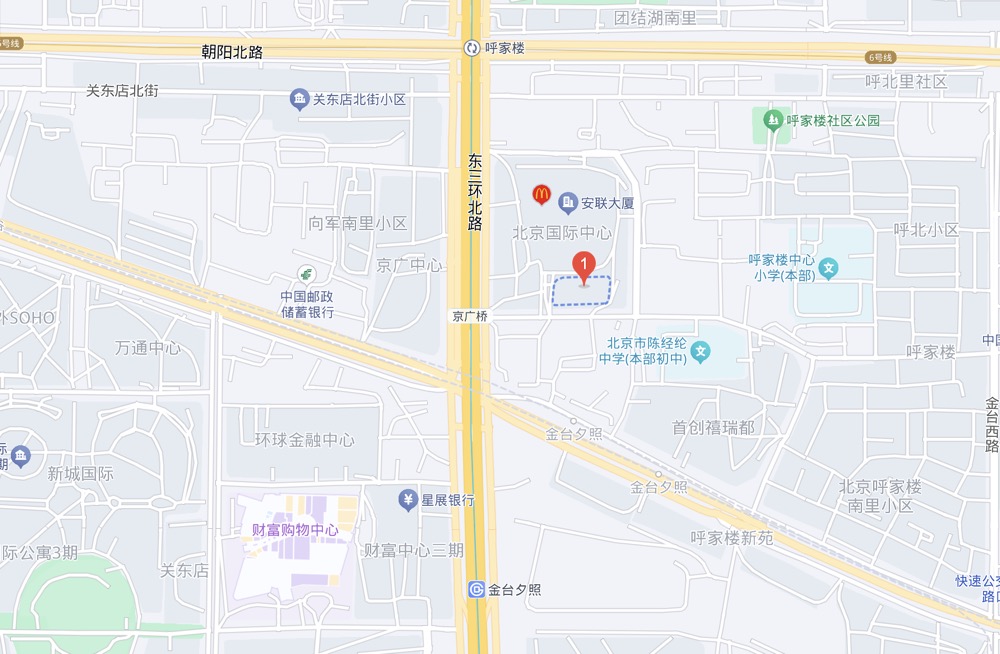1000x654 pixels.
Task: Open the 安联大厦 building marker
Action: point(568,203)
